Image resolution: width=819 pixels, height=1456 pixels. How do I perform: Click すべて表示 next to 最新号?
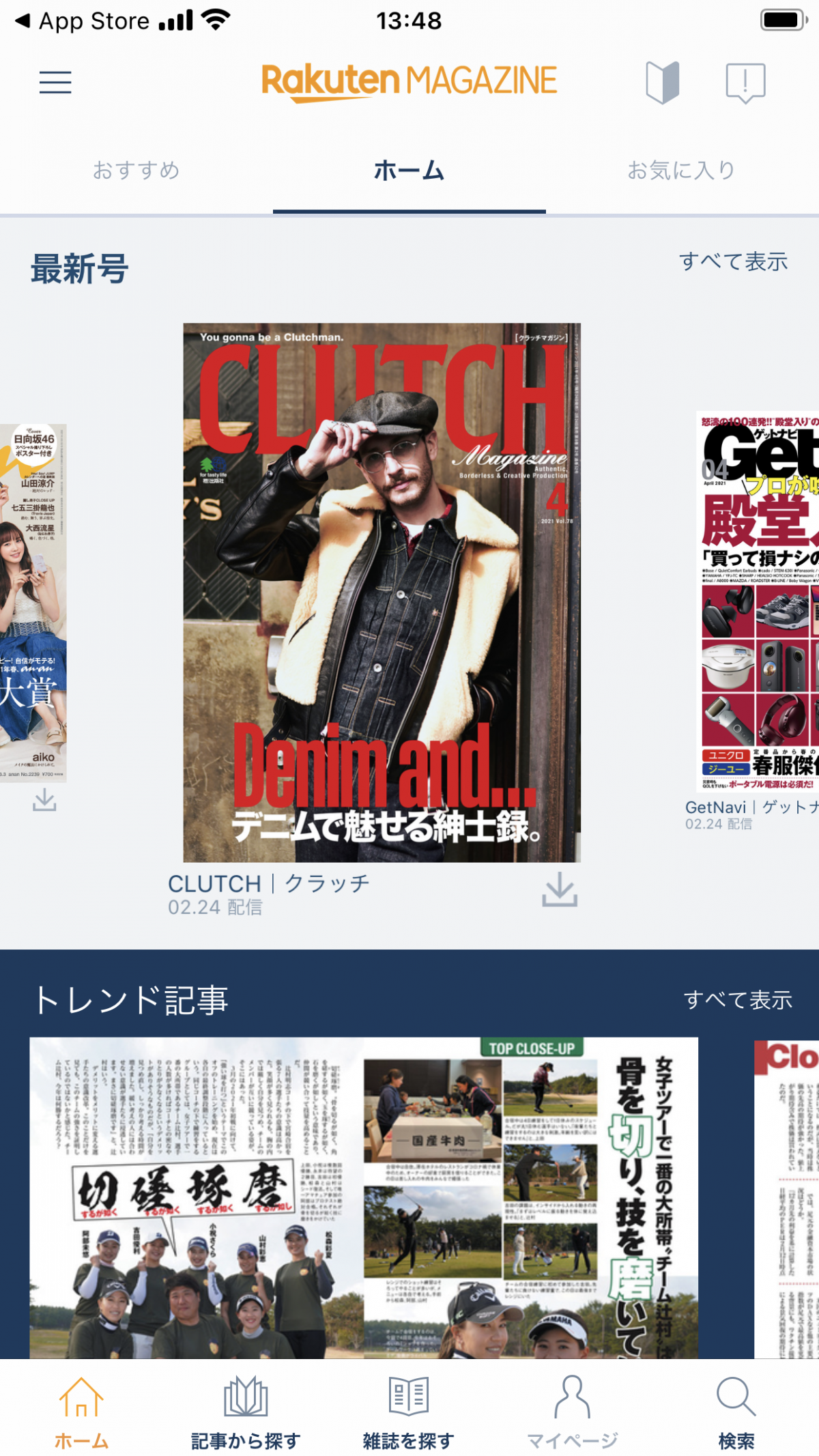[733, 260]
